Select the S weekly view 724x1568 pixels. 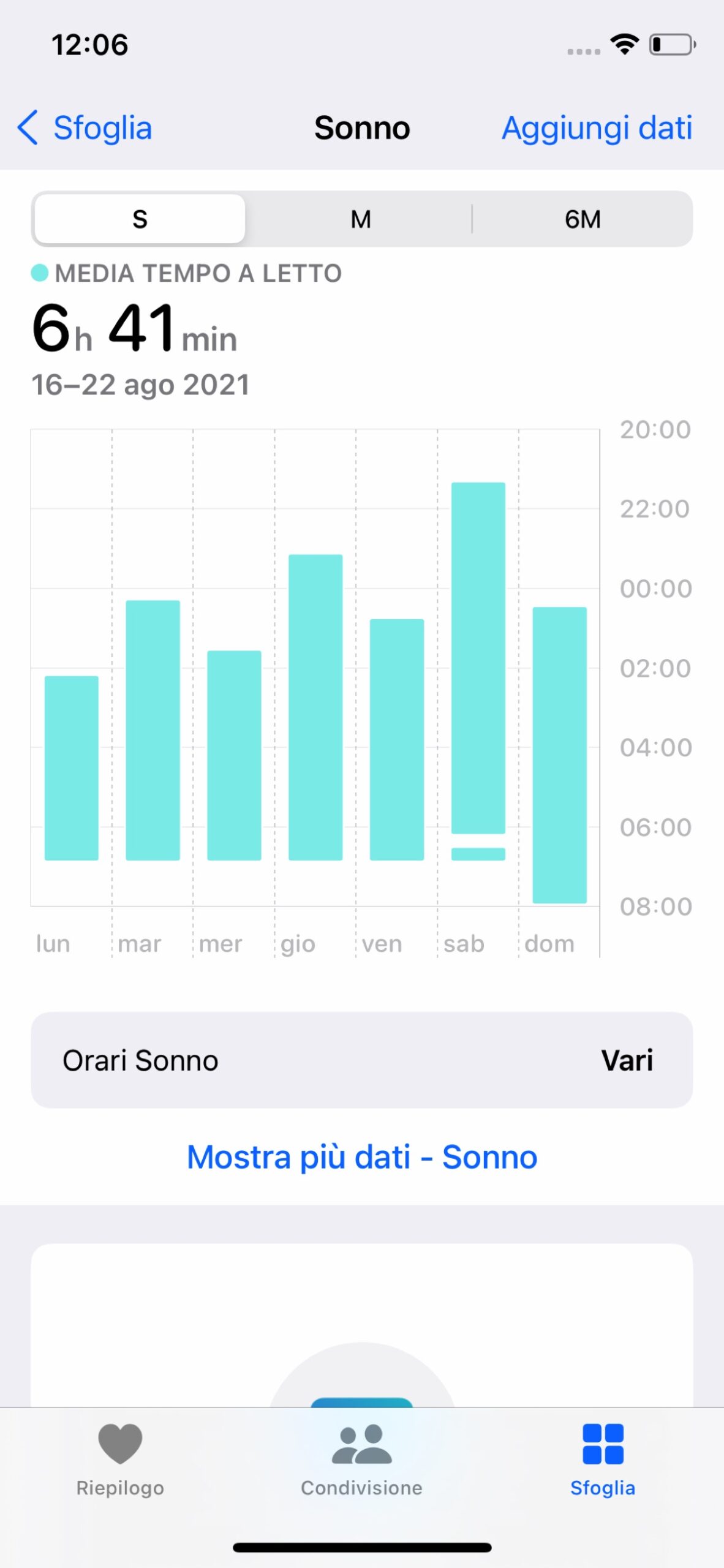pyautogui.click(x=140, y=219)
